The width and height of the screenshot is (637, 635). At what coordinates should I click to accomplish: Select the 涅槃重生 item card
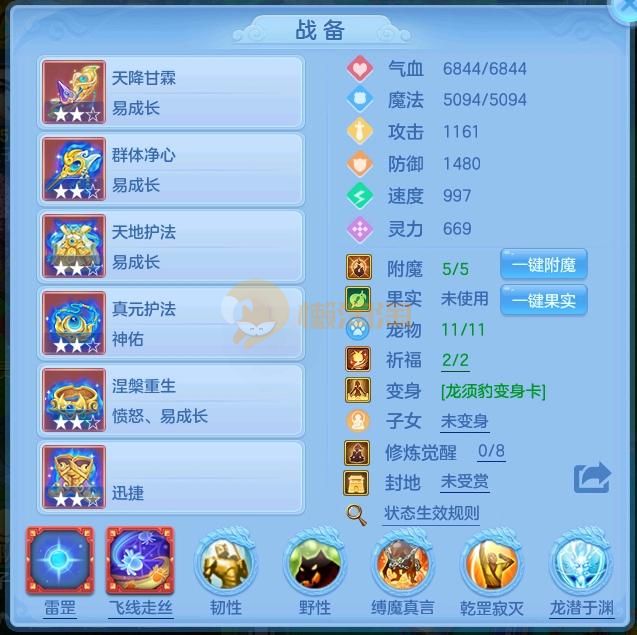click(171, 400)
